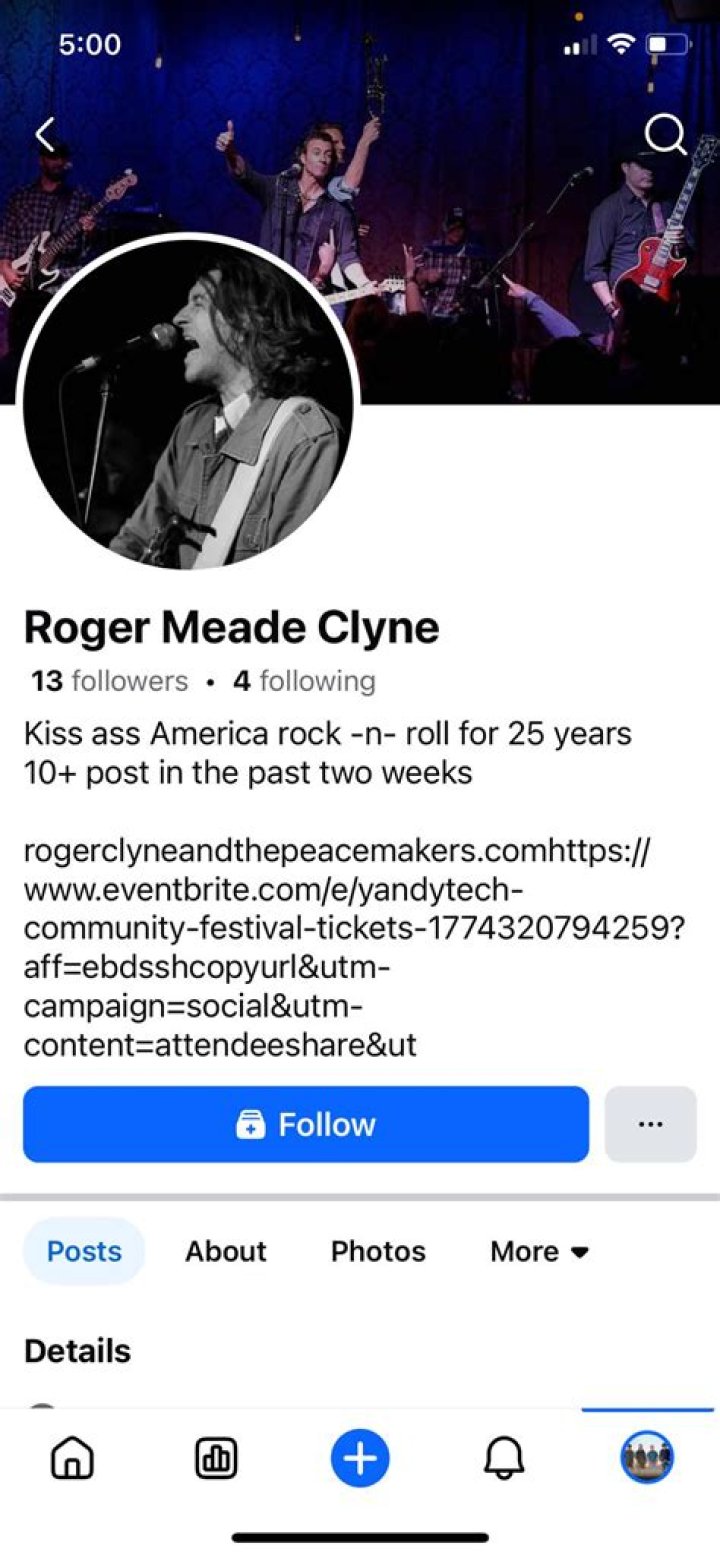Open notifications via the bell icon
720x1558 pixels.
coord(503,1459)
